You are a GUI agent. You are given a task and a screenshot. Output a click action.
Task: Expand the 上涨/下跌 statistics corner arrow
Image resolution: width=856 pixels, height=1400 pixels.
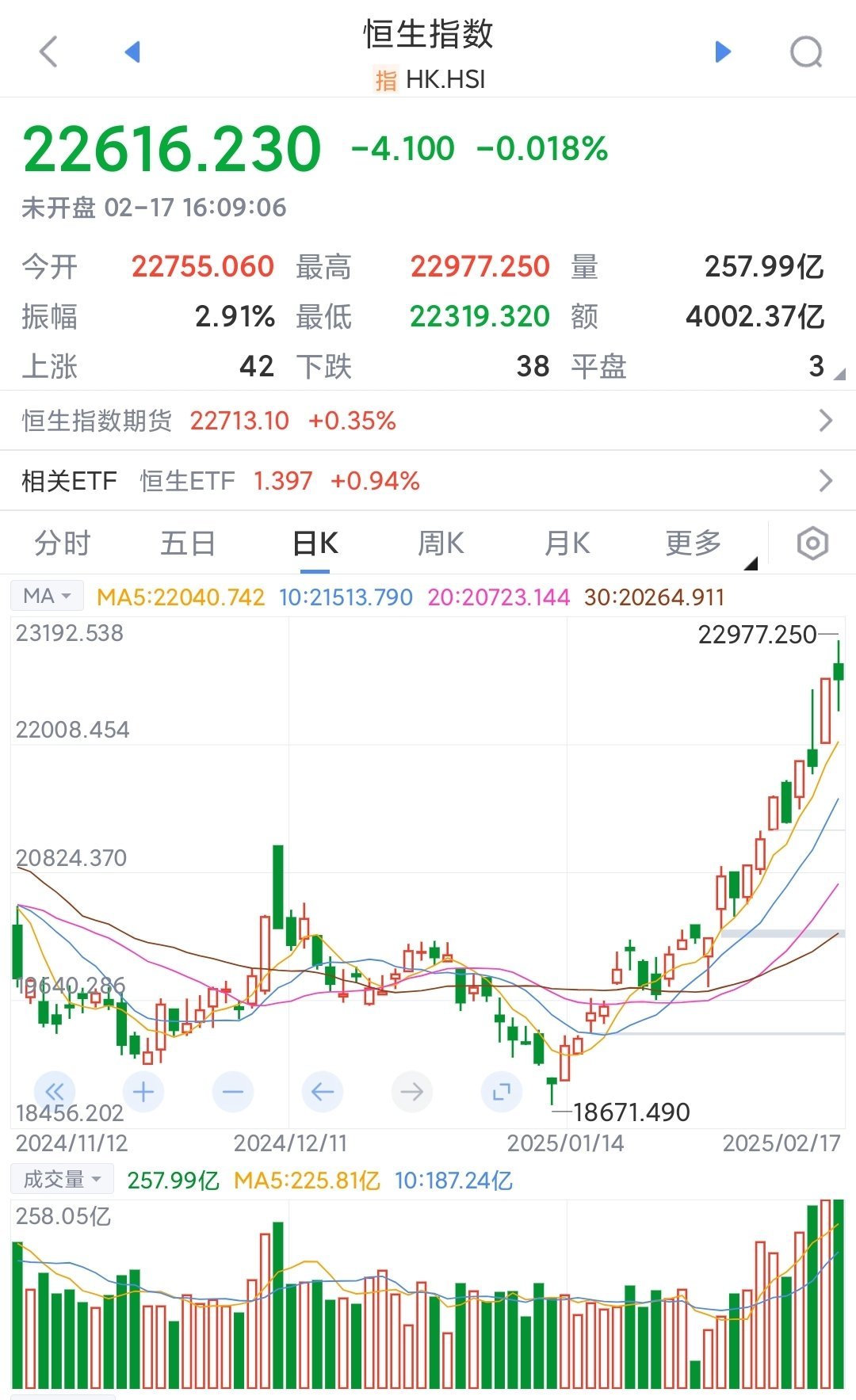[840, 374]
